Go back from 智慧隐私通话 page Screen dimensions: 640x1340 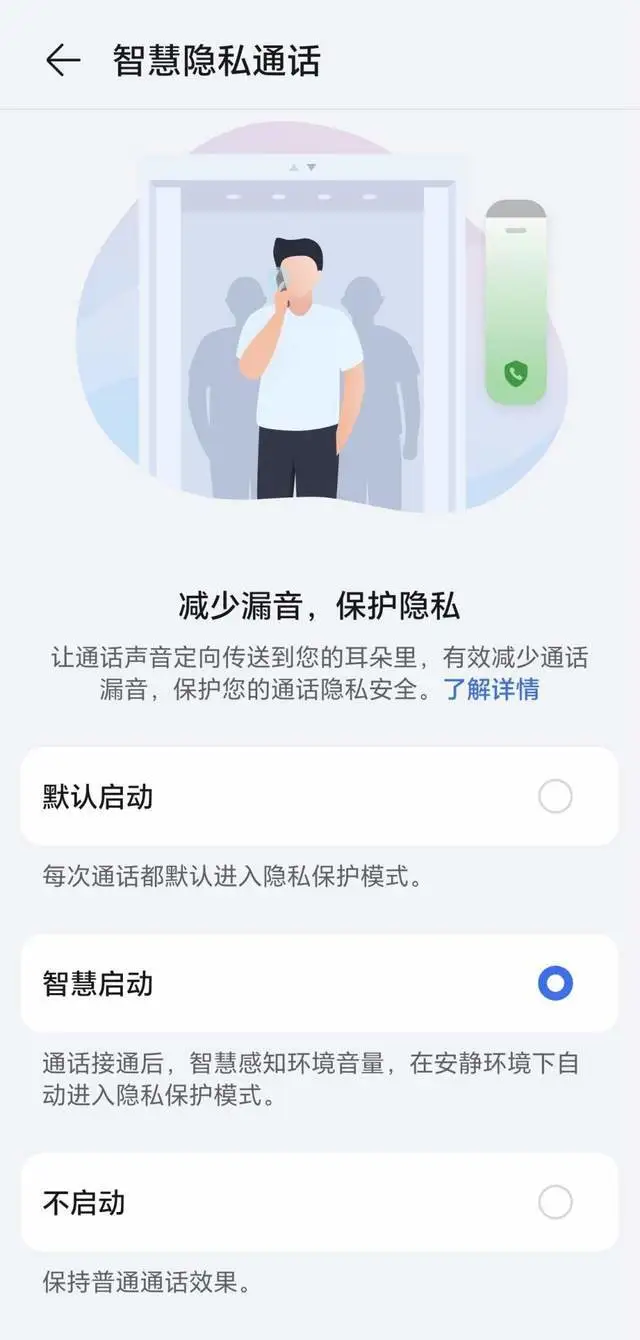click(62, 61)
